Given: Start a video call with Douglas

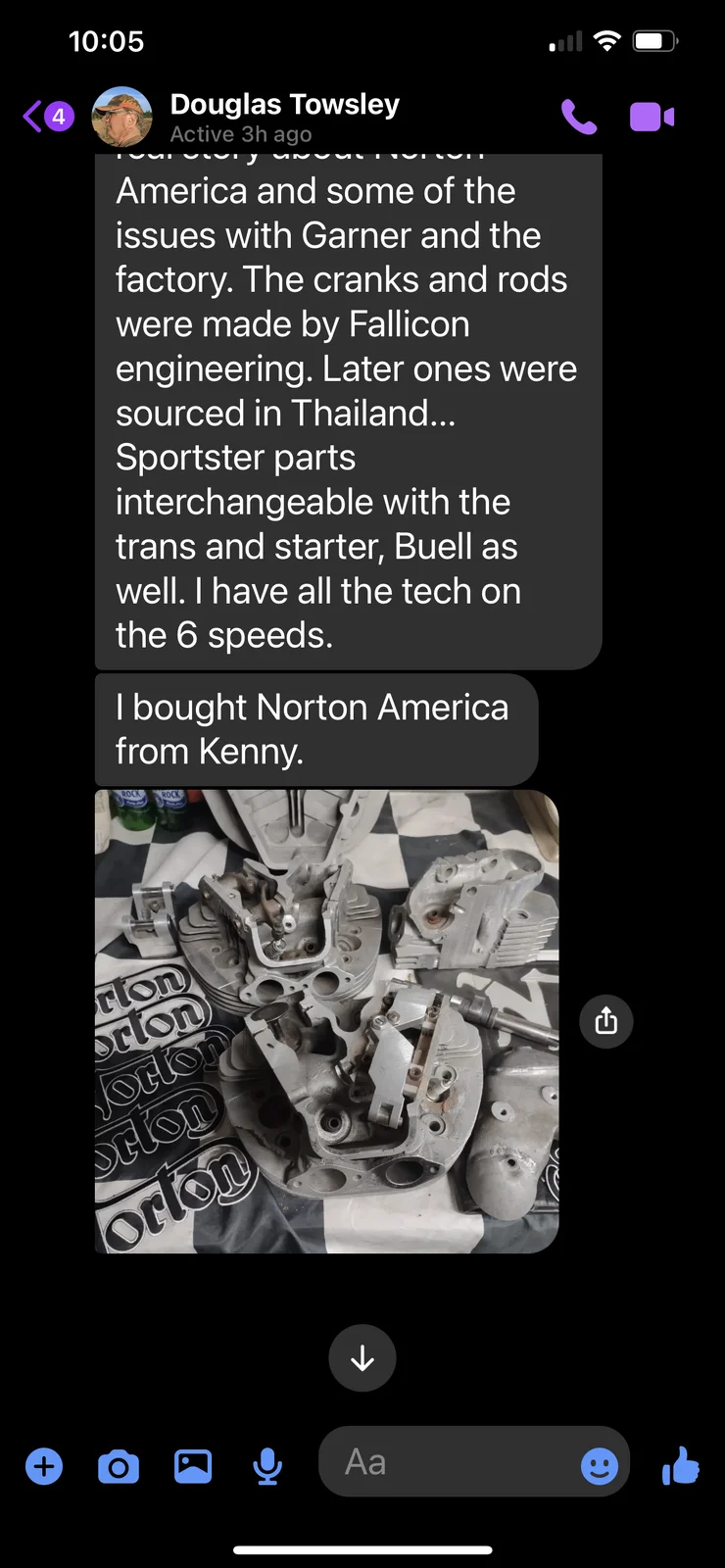Looking at the screenshot, I should 652,117.
